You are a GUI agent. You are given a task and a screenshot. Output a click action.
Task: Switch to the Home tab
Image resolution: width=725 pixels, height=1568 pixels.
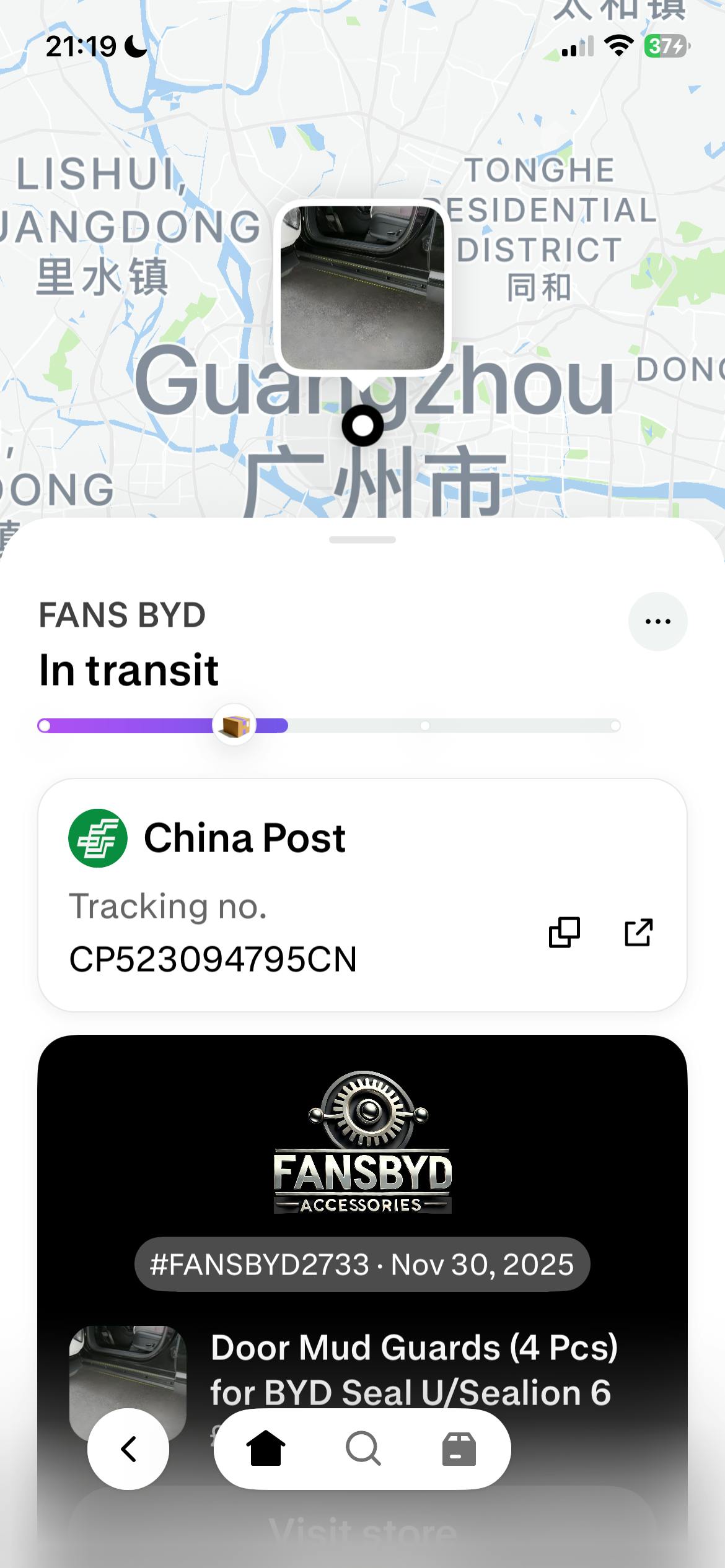click(266, 1449)
